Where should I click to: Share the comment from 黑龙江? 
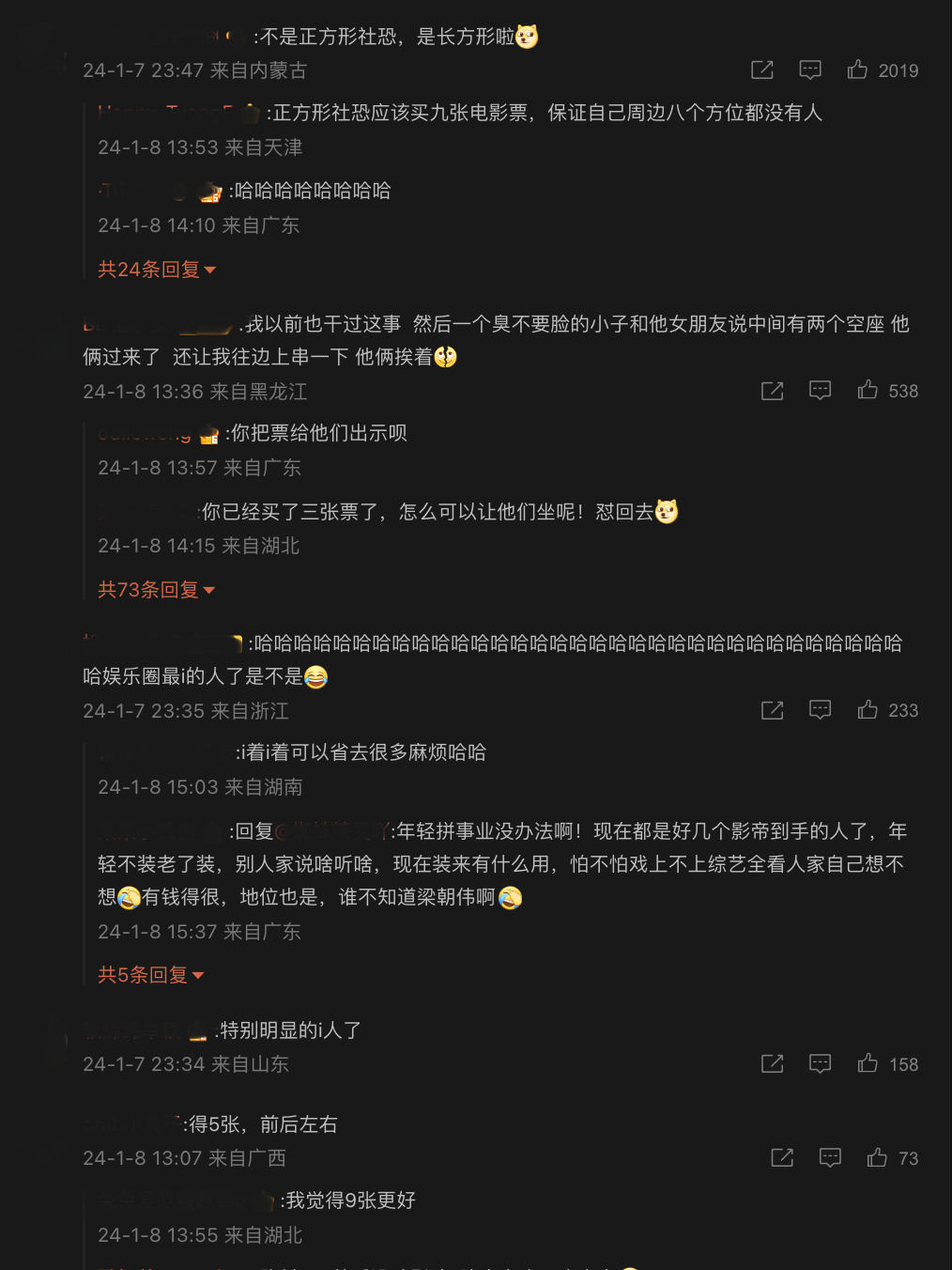pos(773,391)
